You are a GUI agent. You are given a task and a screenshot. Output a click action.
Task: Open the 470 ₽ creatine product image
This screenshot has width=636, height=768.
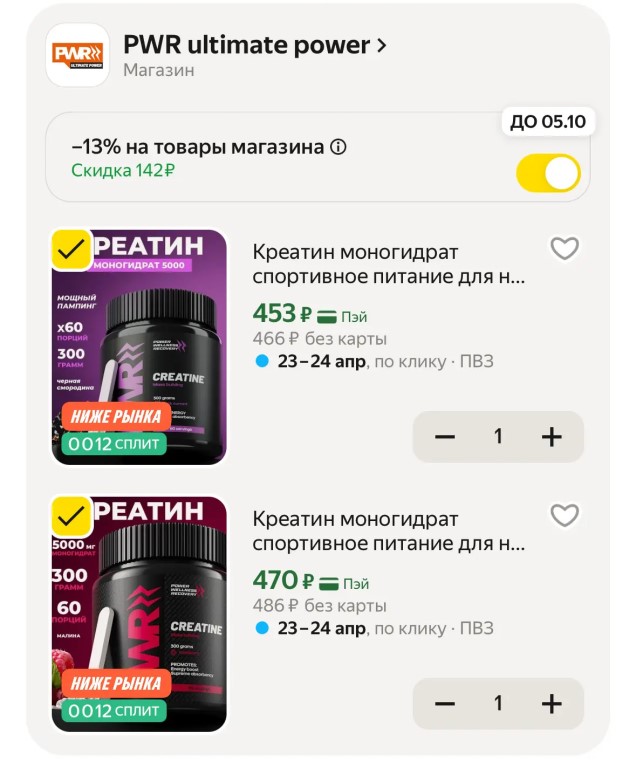tap(140, 610)
